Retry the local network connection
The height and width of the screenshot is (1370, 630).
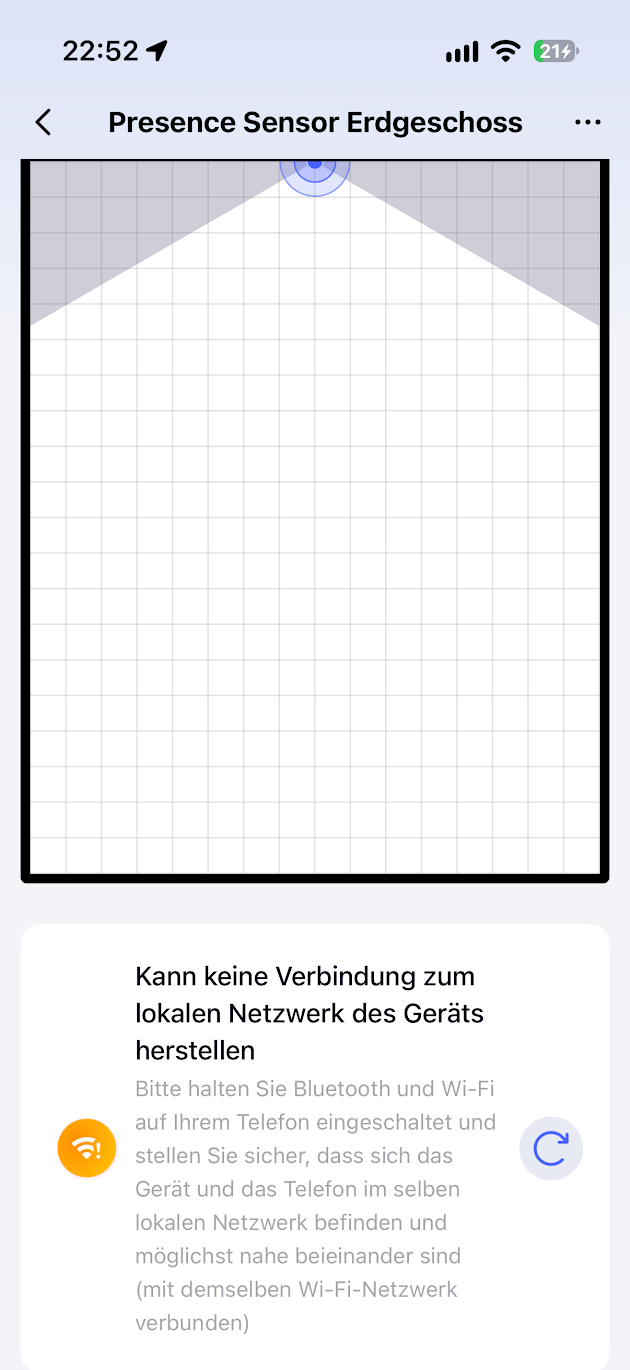point(551,1149)
